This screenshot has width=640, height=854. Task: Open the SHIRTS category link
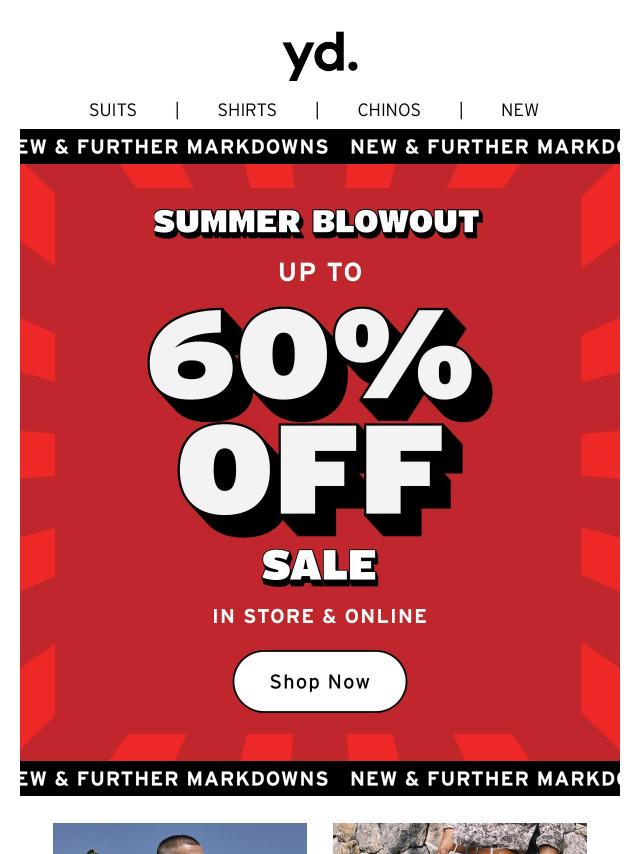[x=247, y=110]
